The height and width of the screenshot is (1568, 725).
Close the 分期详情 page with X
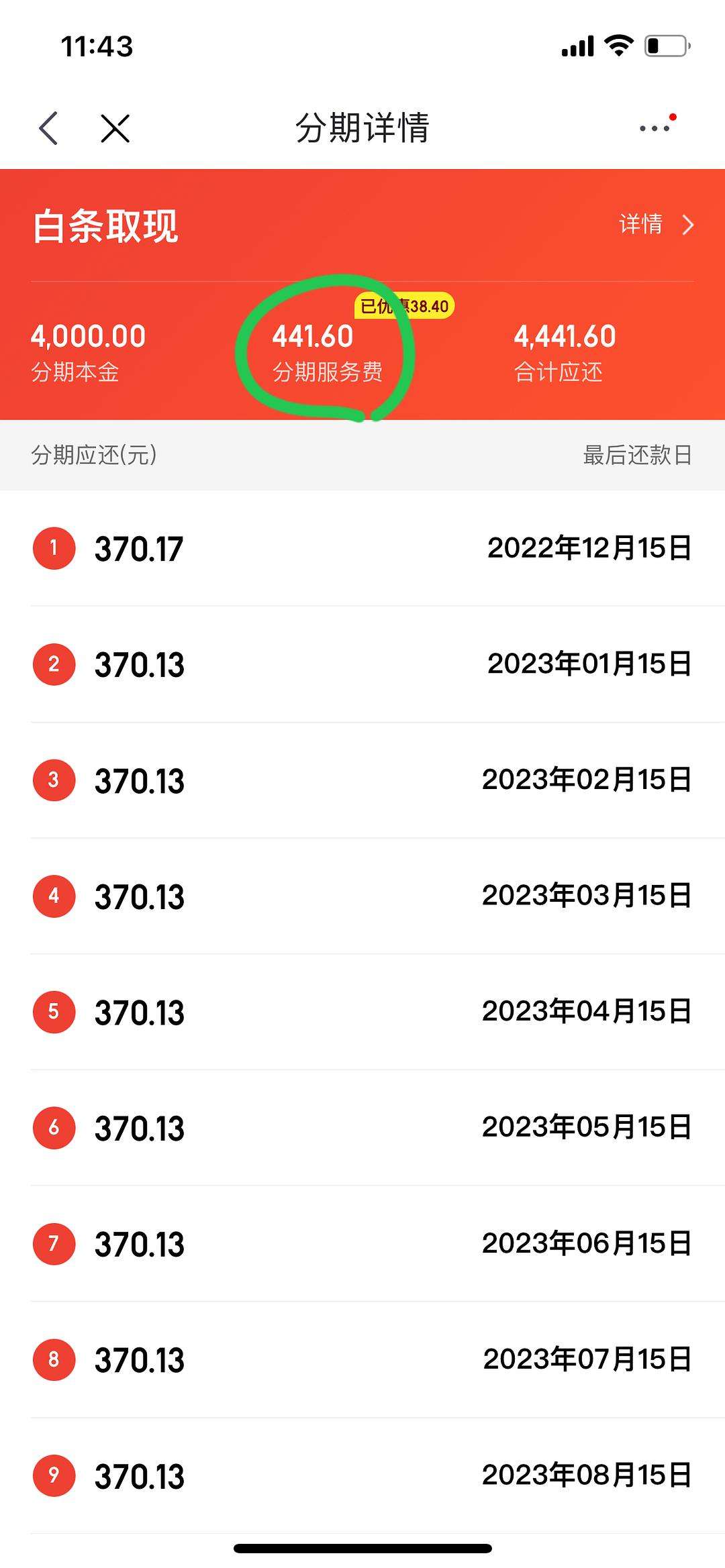(x=115, y=127)
